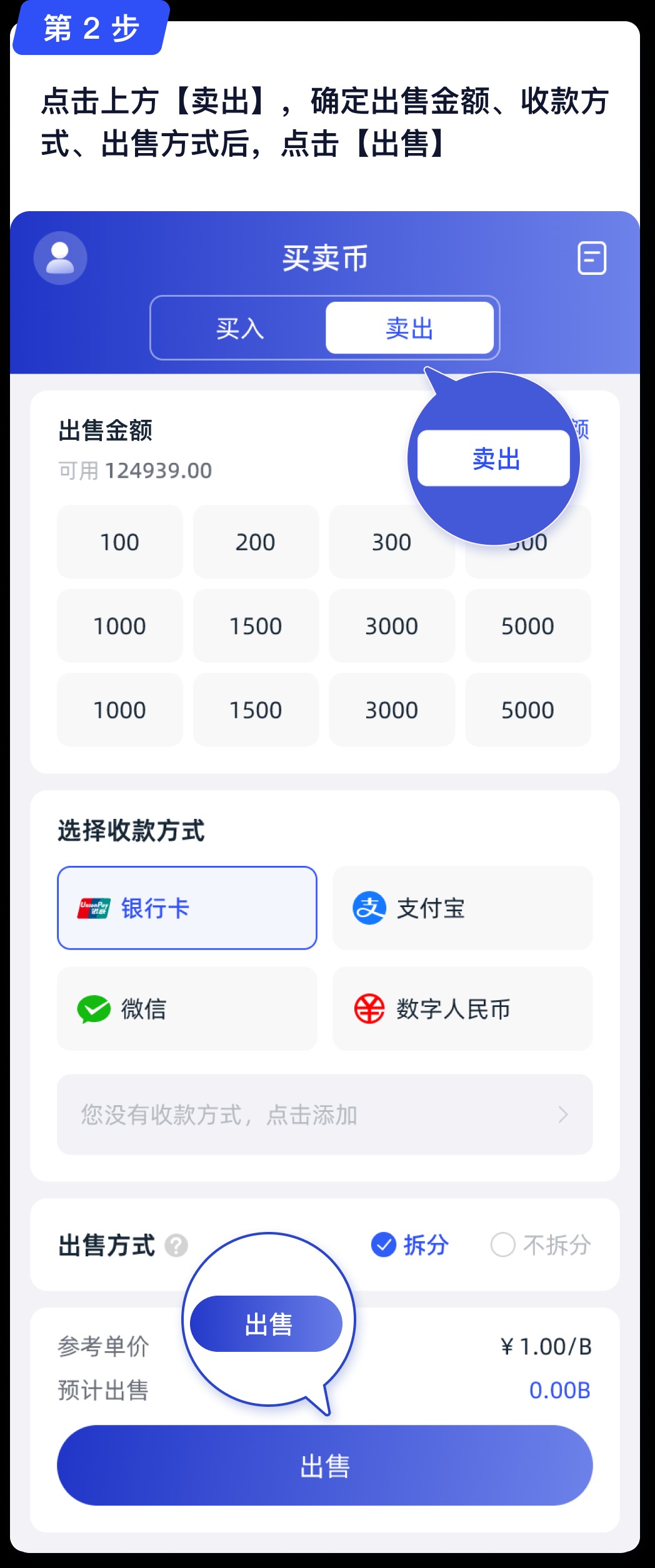The height and width of the screenshot is (1568, 655).
Task: Select the 100 amount preset
Action: (x=119, y=542)
